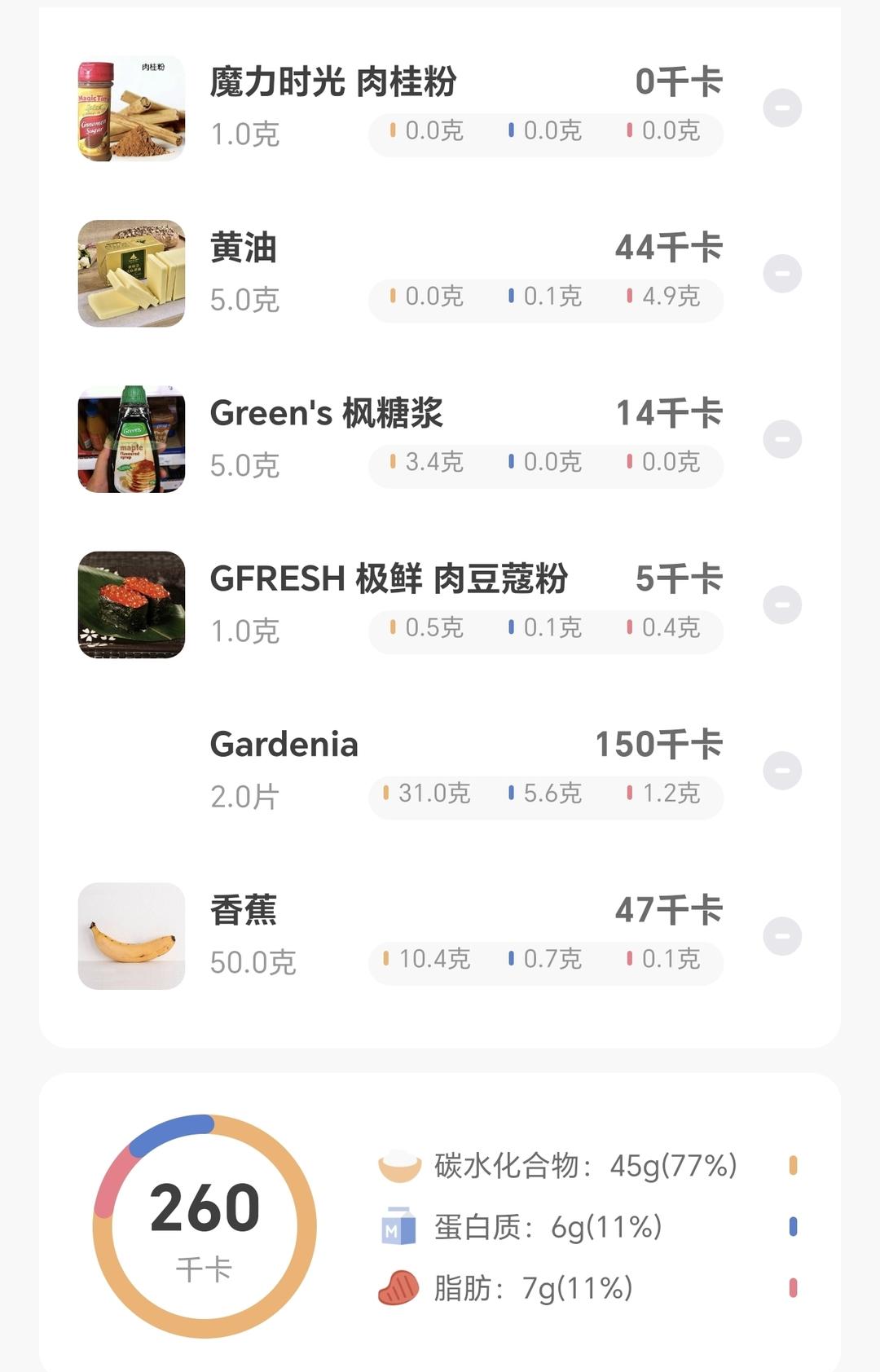The height and width of the screenshot is (1372, 880).
Task: Delete GFRESH 极鲜 肉豆蔻粉 entry
Action: pyautogui.click(x=782, y=605)
